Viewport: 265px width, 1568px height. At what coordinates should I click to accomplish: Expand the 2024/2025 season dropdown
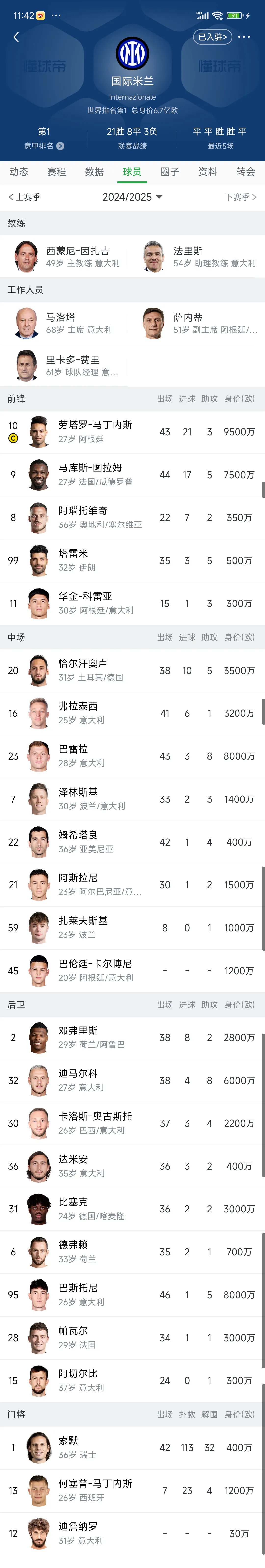[x=132, y=197]
